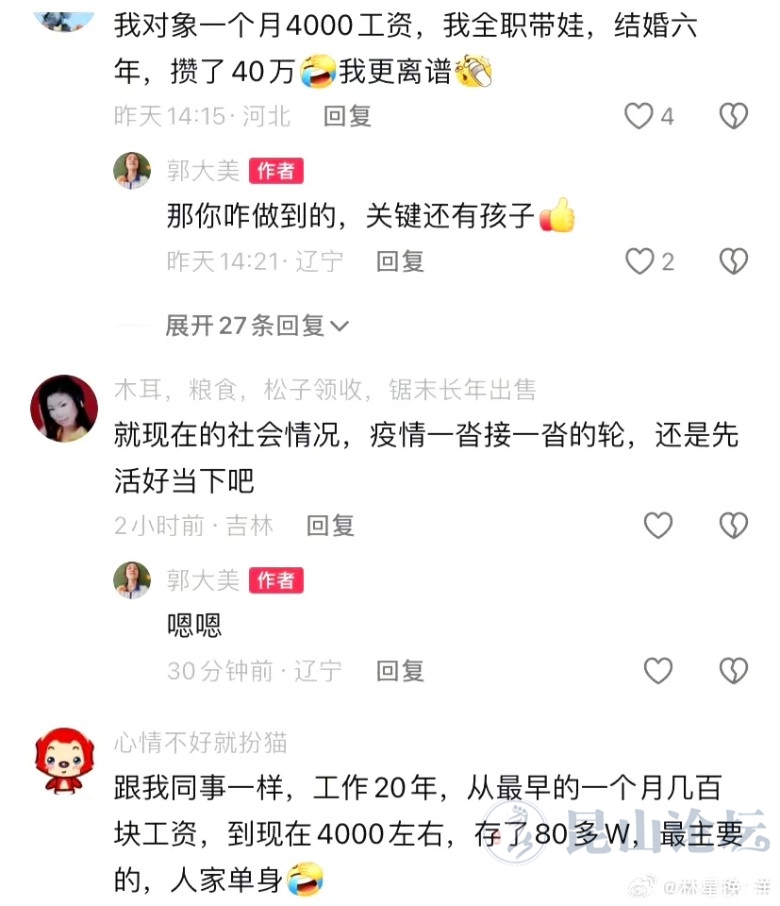The height and width of the screenshot is (906, 780).
Task: Expand 展开27条回复
Action: (x=256, y=325)
